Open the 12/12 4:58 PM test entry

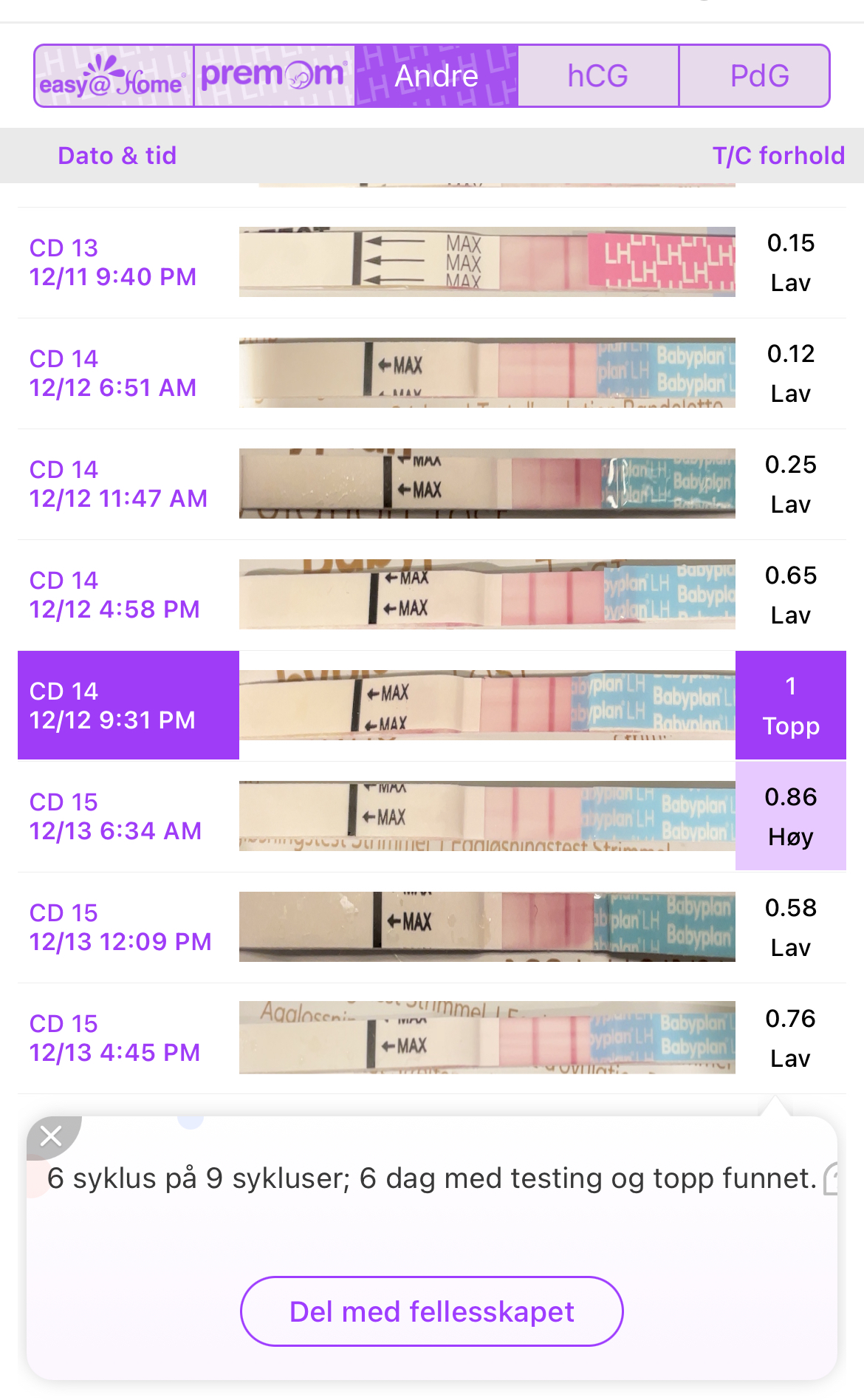(x=432, y=595)
